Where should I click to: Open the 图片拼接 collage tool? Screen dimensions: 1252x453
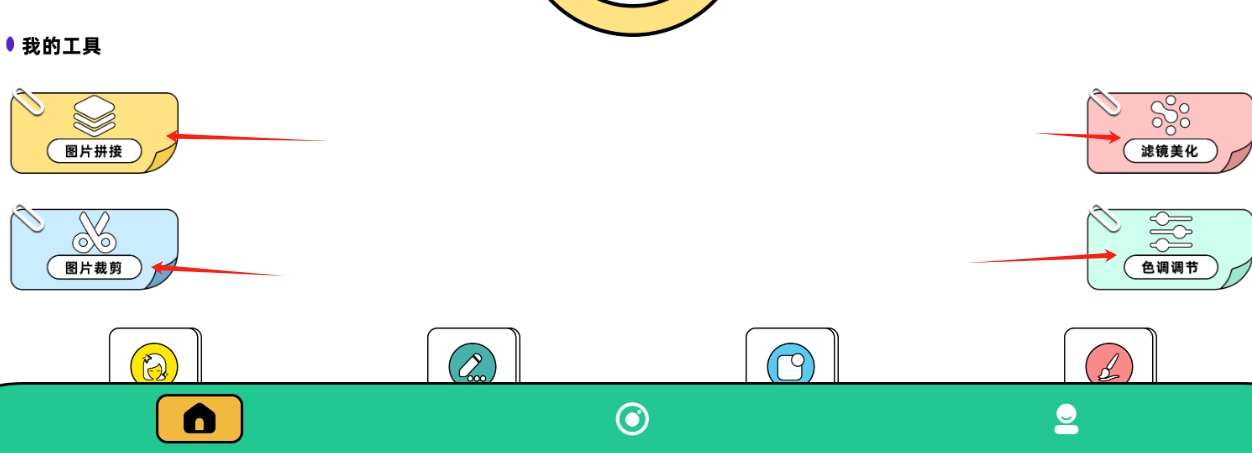click(94, 133)
